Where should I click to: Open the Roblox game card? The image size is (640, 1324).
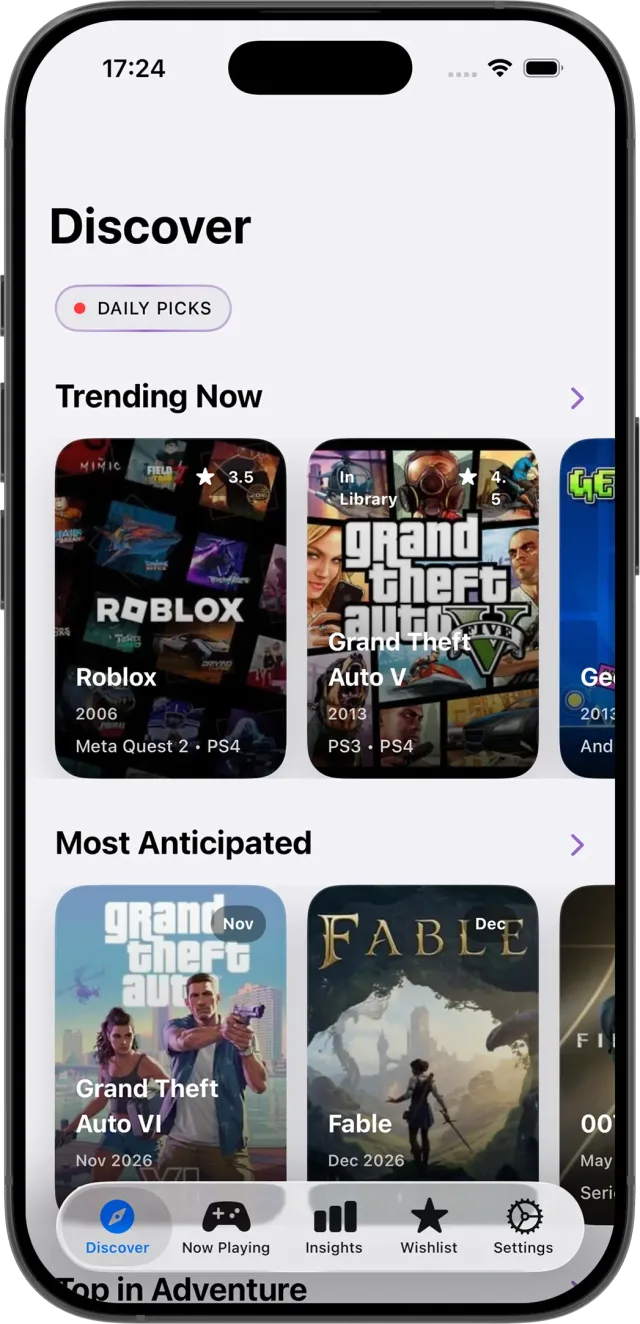170,607
